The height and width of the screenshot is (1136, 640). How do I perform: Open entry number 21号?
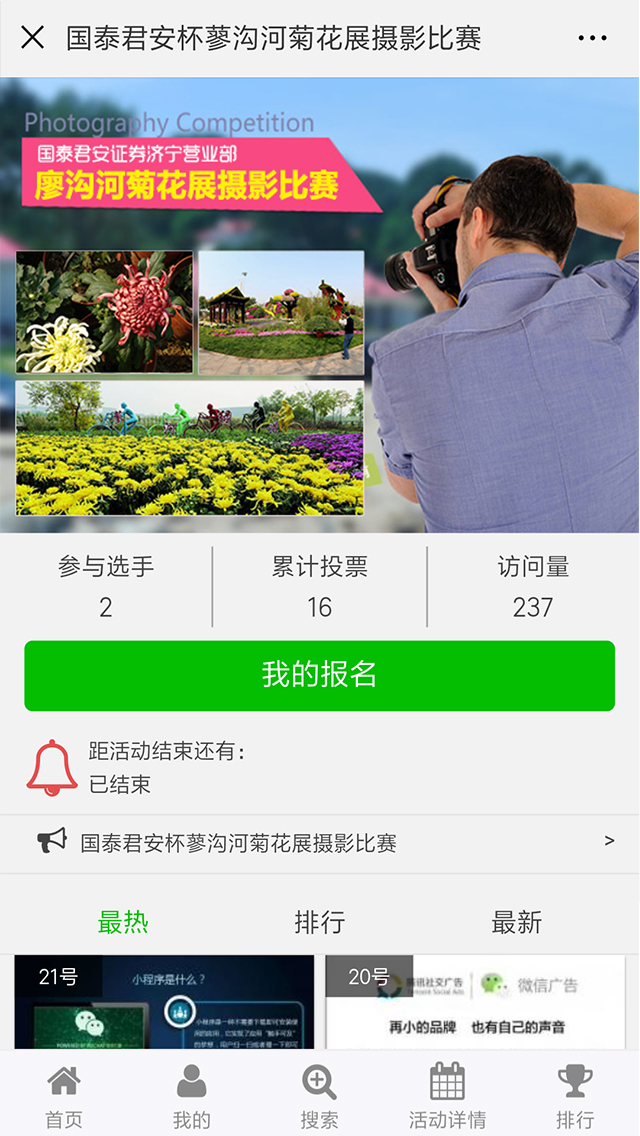[163, 1002]
